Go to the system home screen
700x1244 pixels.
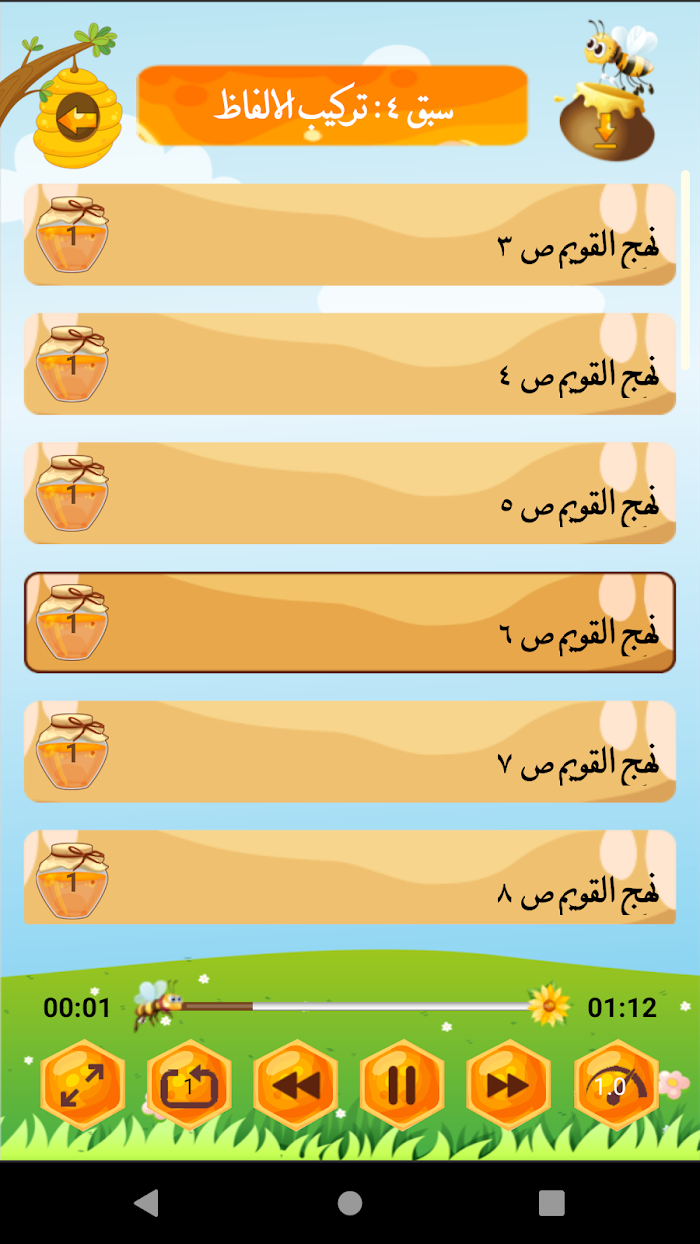(x=350, y=1202)
